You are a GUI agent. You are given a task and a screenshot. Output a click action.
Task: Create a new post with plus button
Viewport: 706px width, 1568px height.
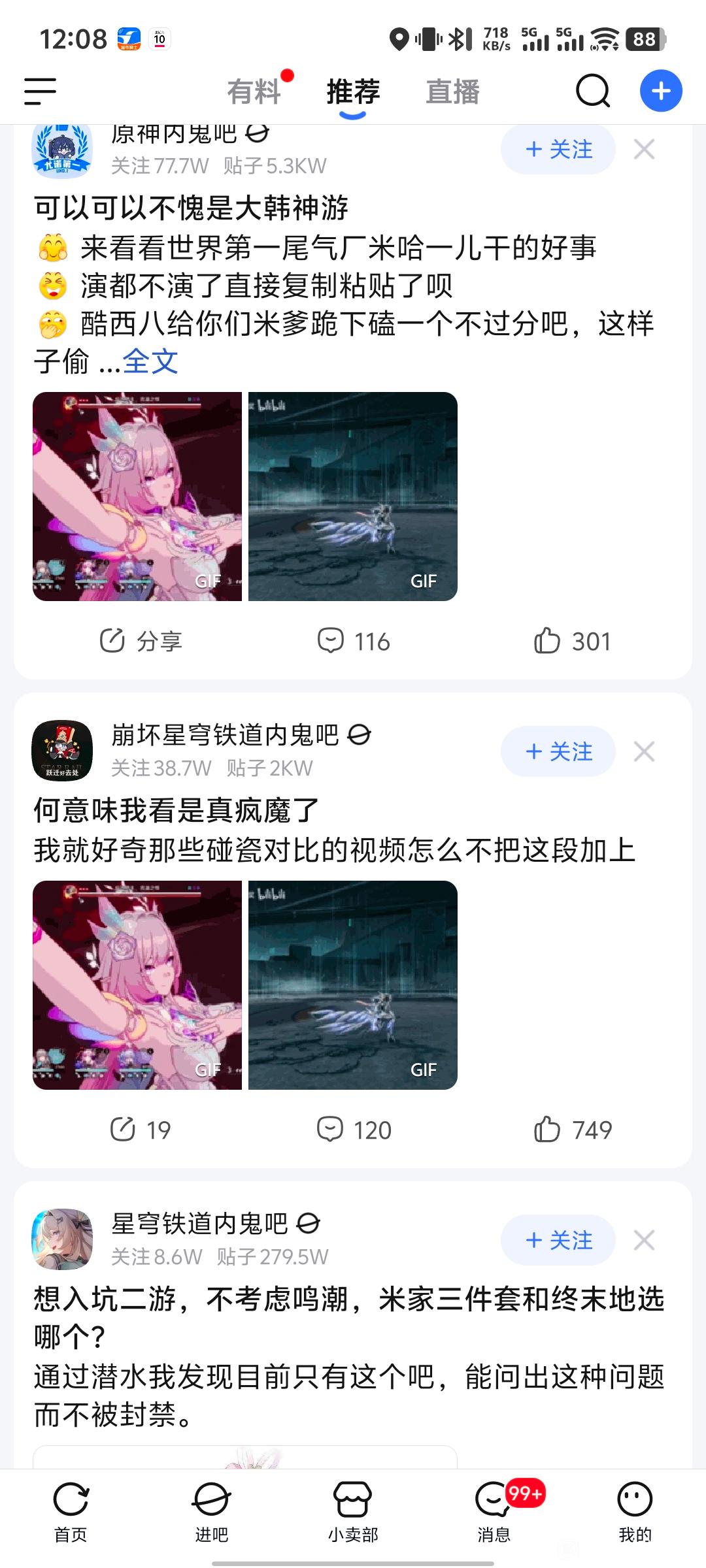[660, 91]
